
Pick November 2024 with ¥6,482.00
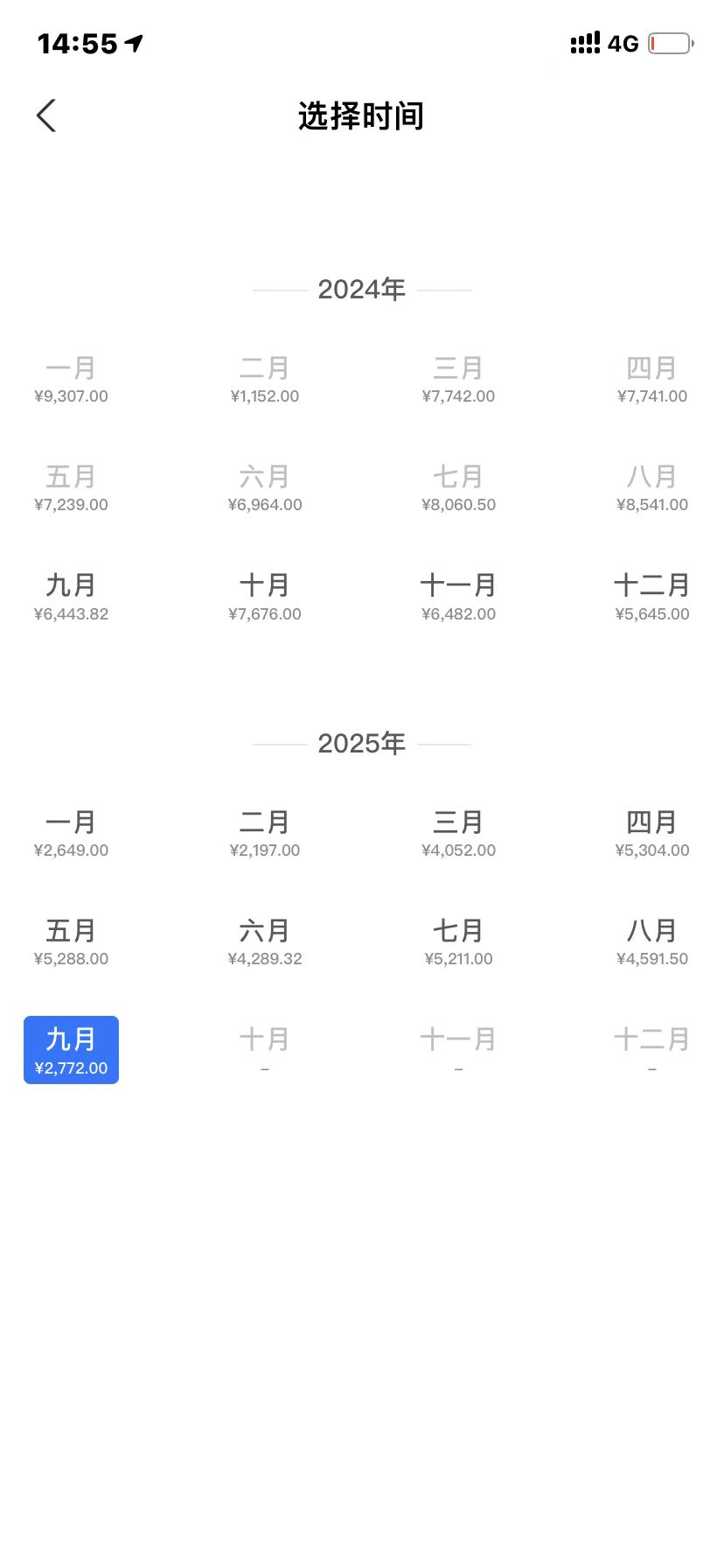(x=458, y=597)
